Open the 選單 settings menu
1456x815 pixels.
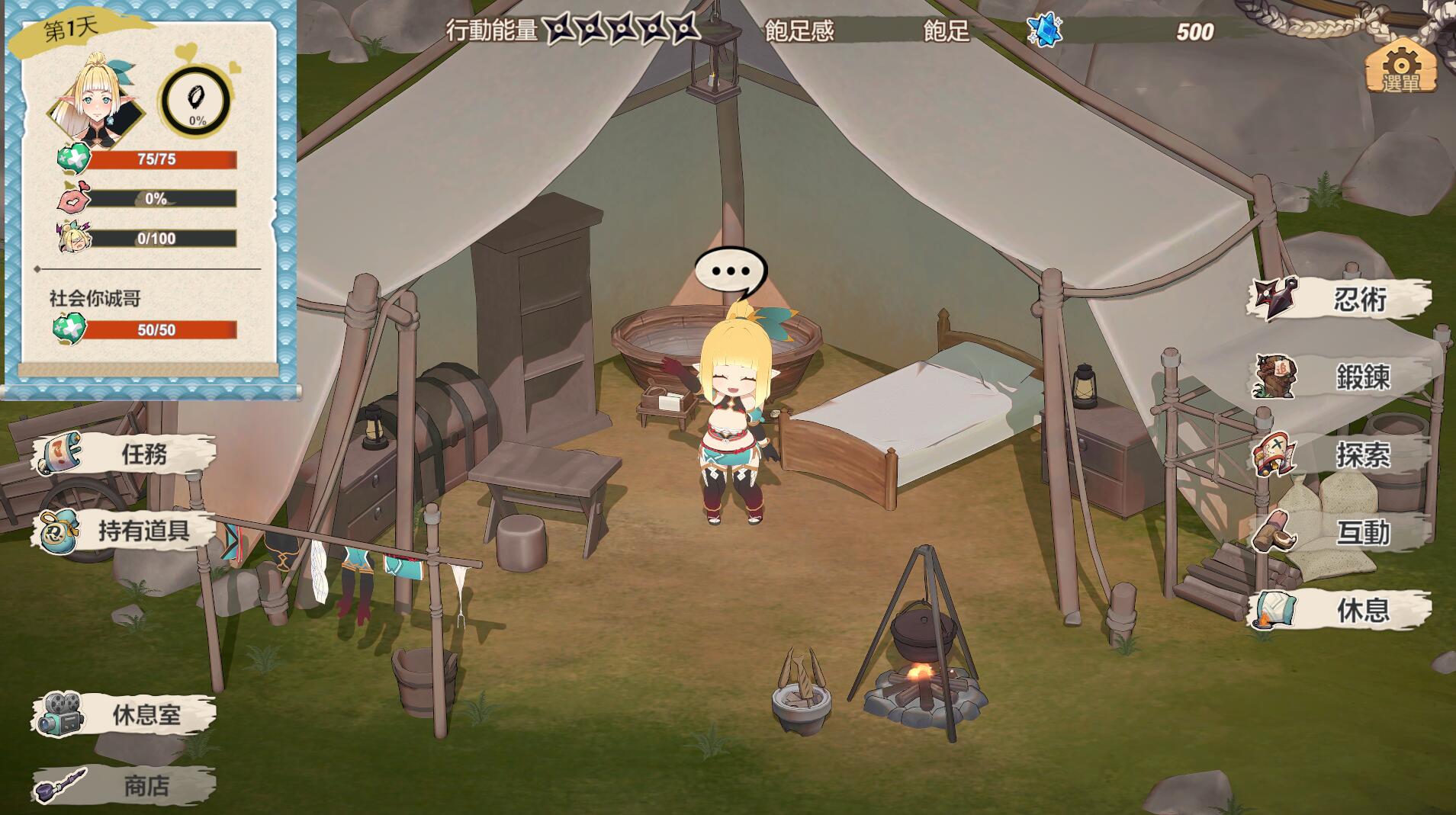[x=1400, y=70]
